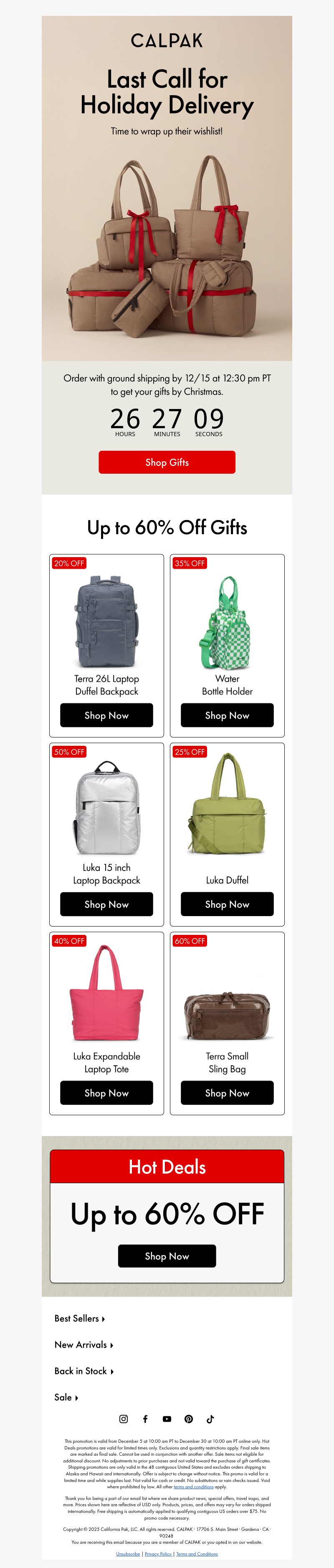Browse New Arrivals

pyautogui.click(x=83, y=1345)
